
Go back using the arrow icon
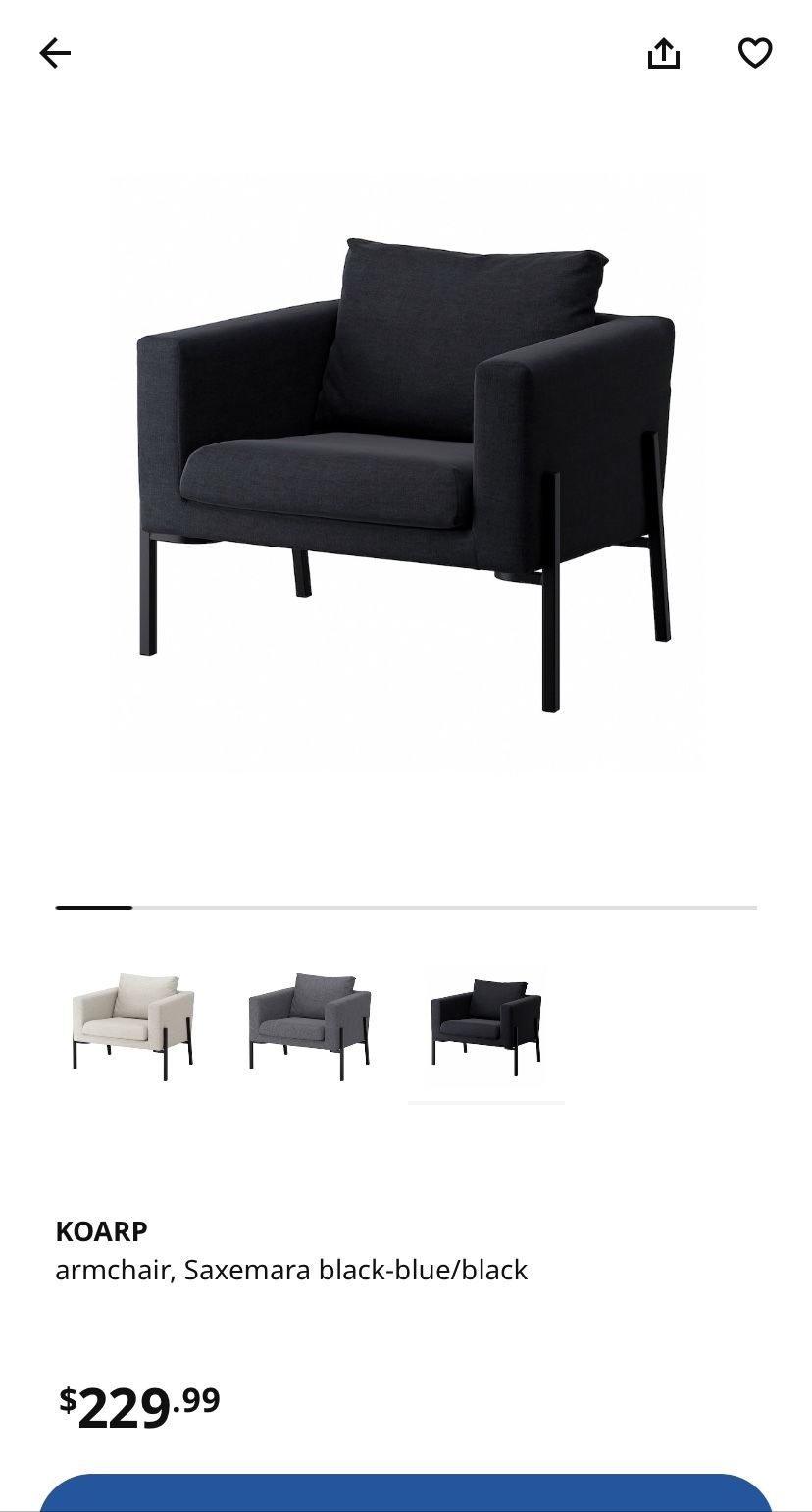tap(55, 53)
